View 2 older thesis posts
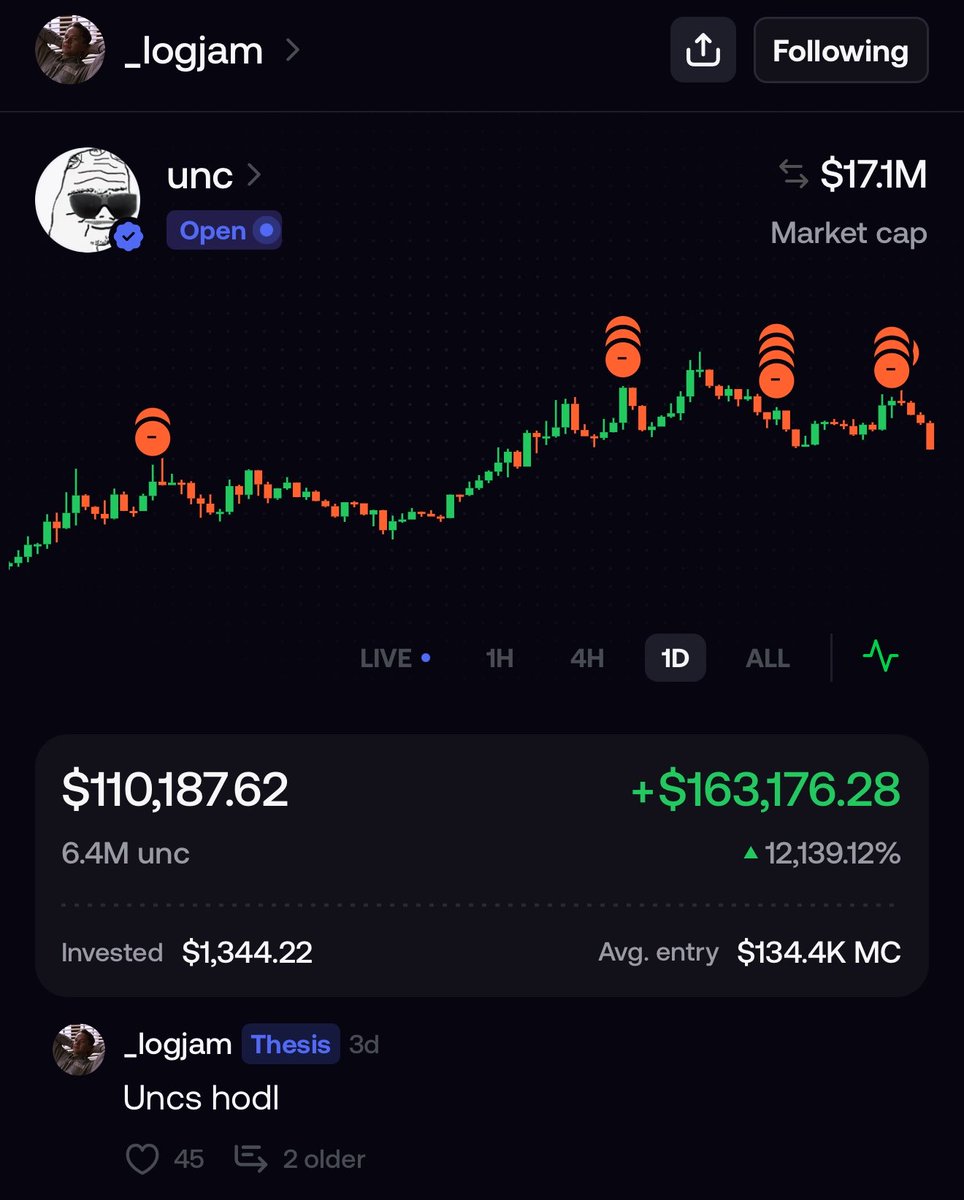 point(300,1159)
